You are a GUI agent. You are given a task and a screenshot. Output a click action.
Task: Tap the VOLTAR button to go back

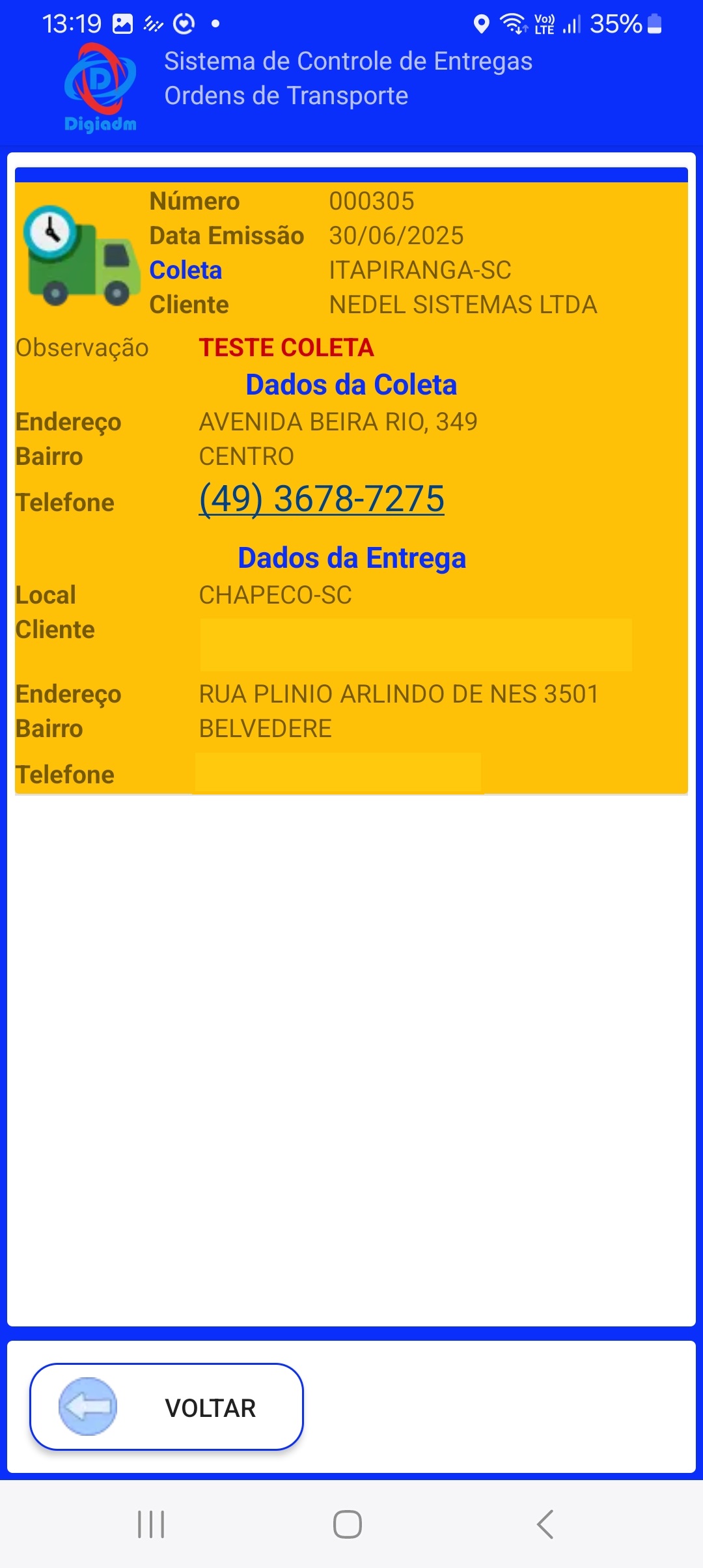[x=167, y=1407]
